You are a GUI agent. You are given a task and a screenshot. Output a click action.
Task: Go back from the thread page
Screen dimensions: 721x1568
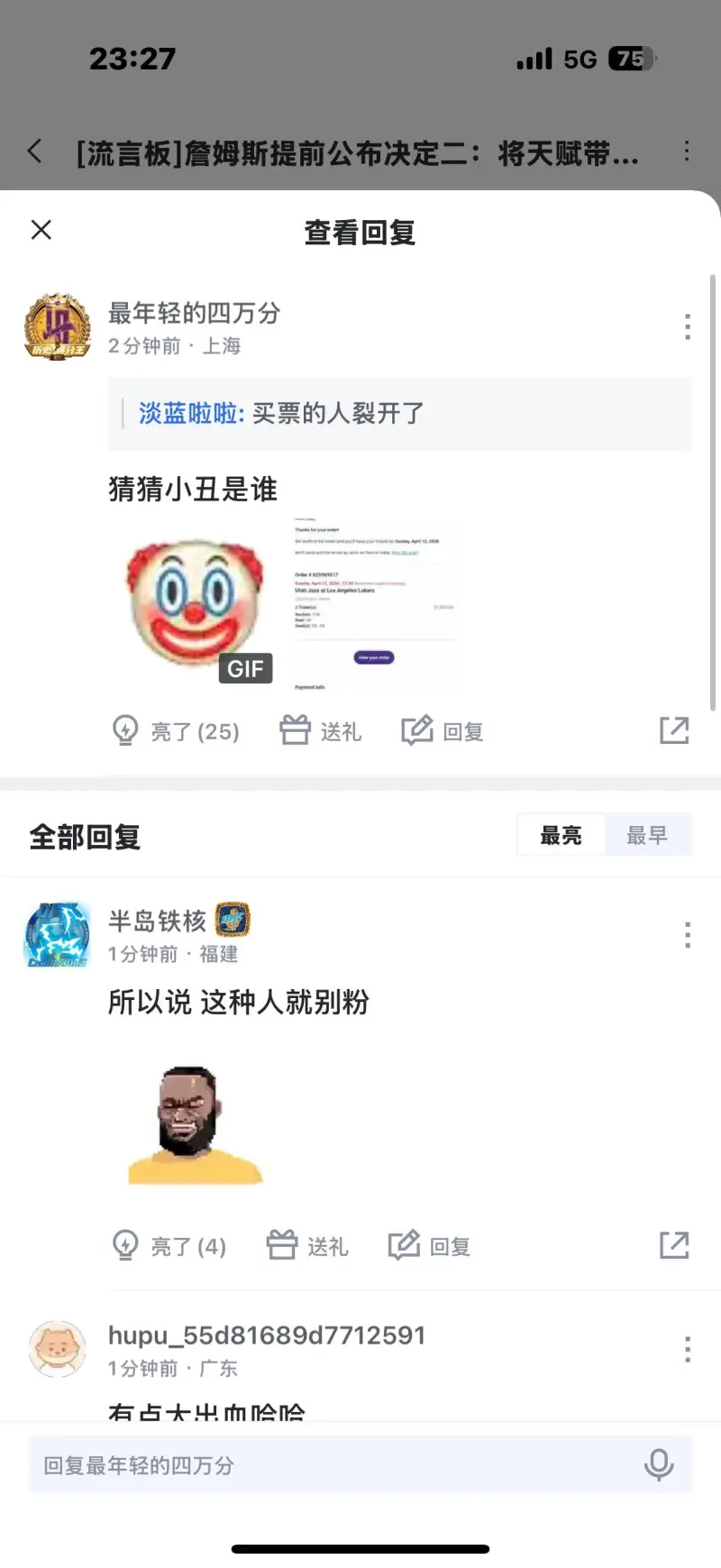pyautogui.click(x=35, y=151)
